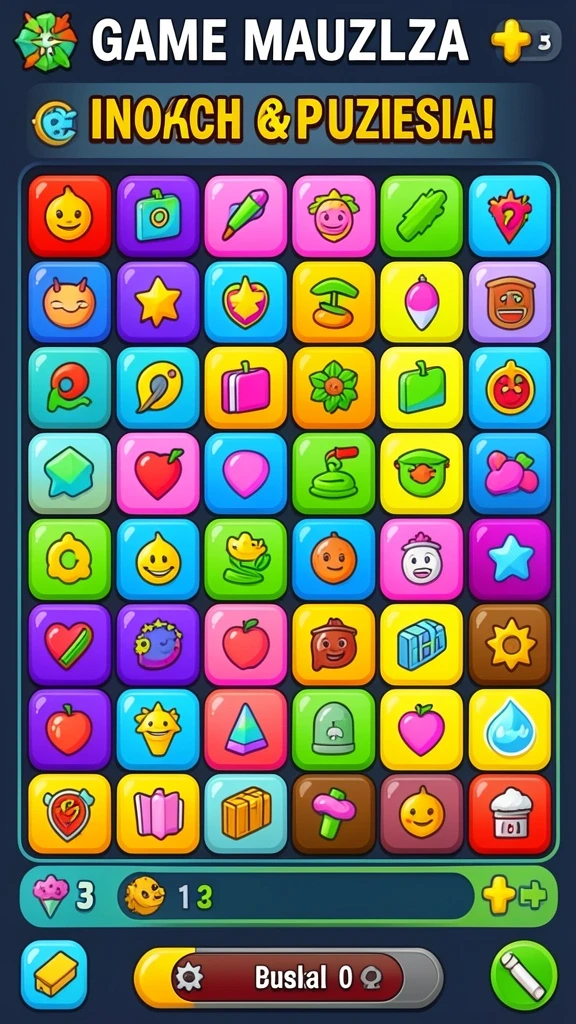Pick the orange tile with the green flower
Viewport: 576px width, 1024px height.
coord(334,388)
